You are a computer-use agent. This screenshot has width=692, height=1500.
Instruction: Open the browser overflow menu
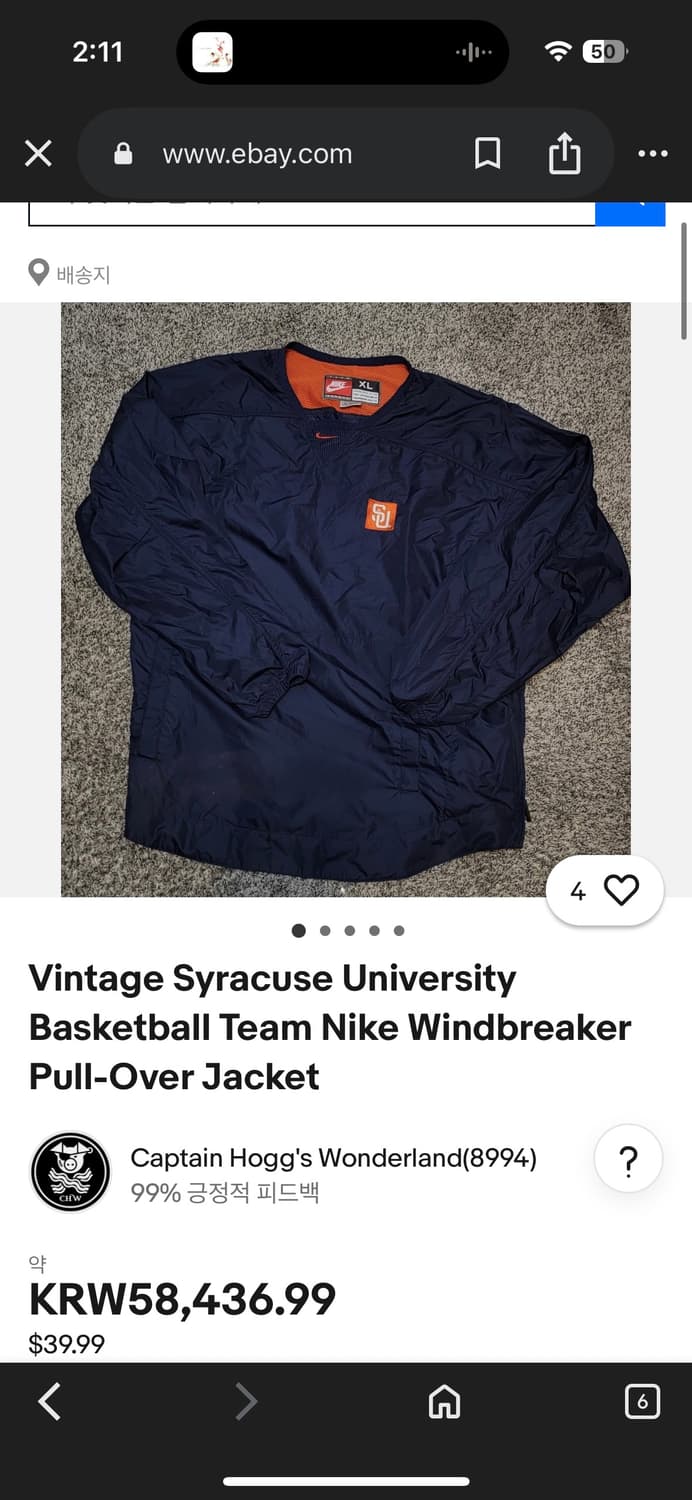coord(652,154)
